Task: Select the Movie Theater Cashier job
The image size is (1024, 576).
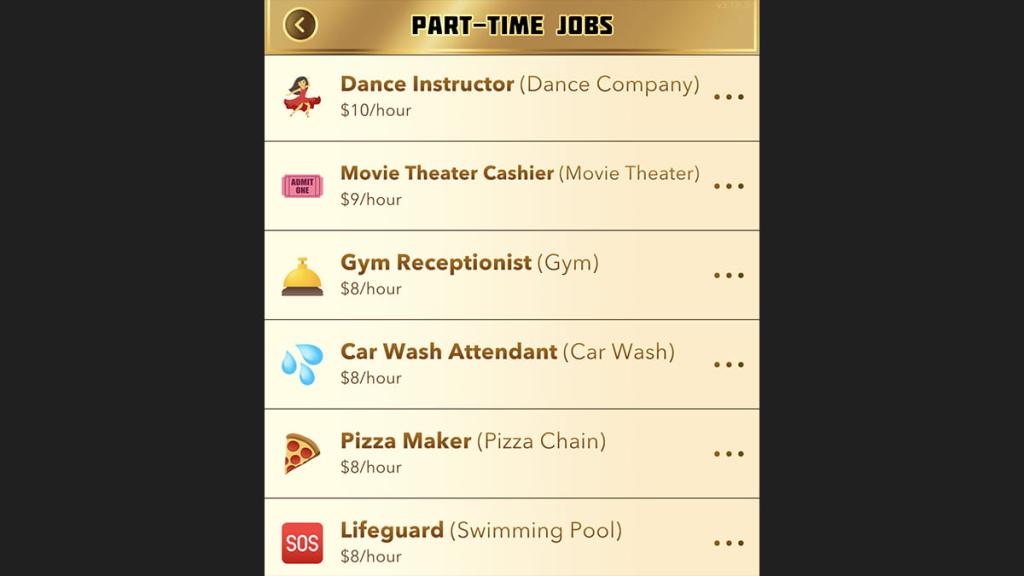Action: coord(511,185)
